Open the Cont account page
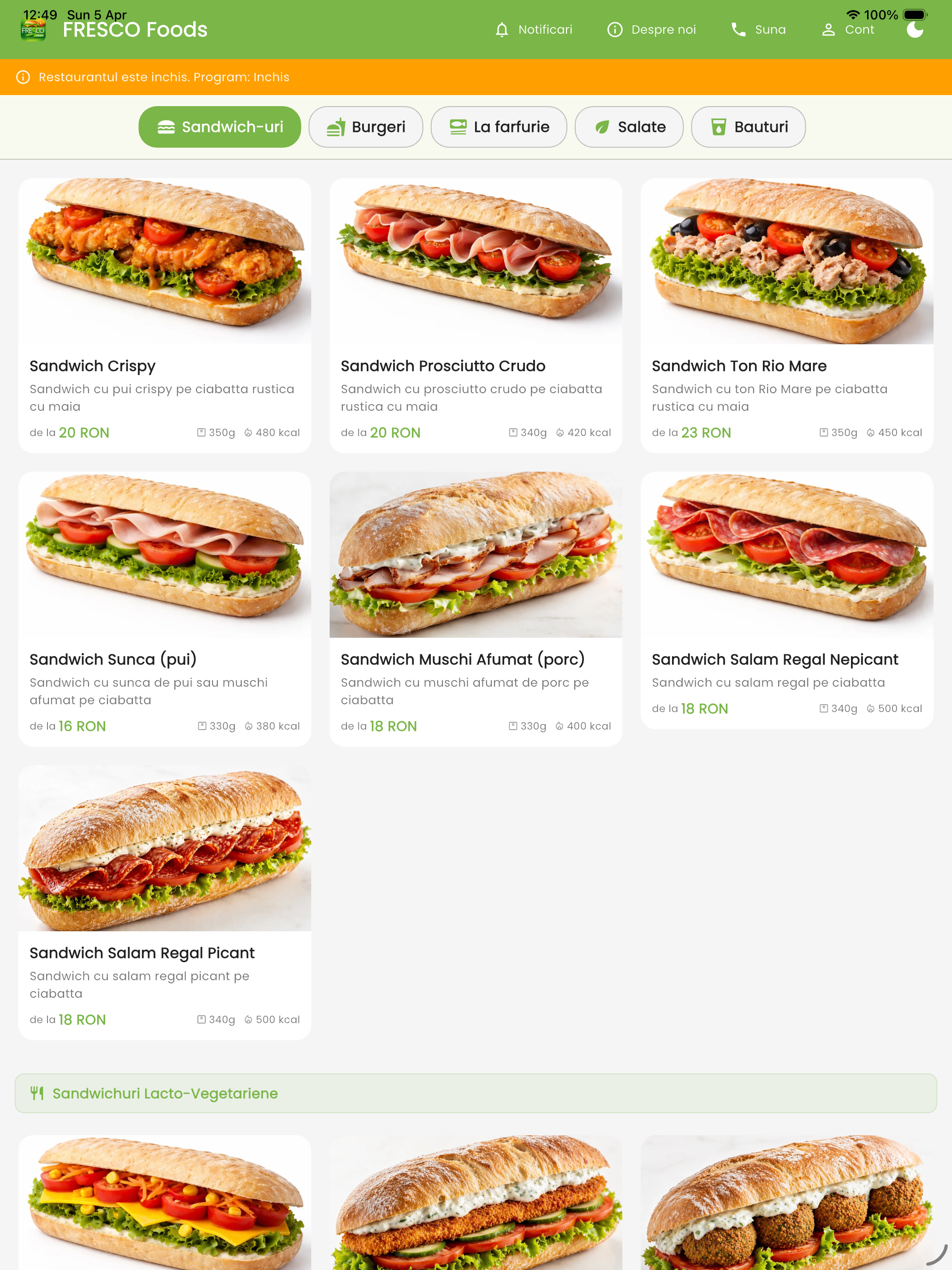The width and height of the screenshot is (952, 1270). click(848, 30)
